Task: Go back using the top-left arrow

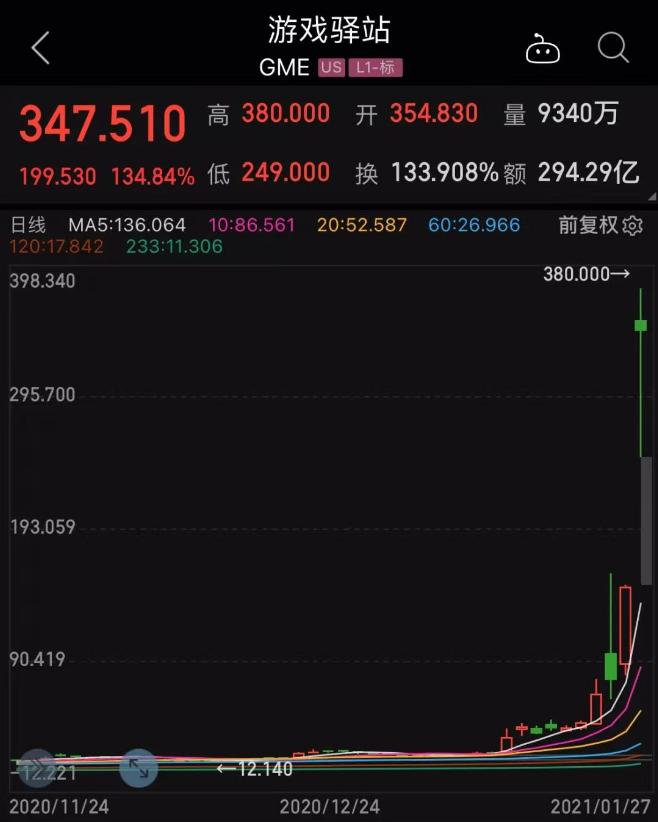Action: coord(40,47)
